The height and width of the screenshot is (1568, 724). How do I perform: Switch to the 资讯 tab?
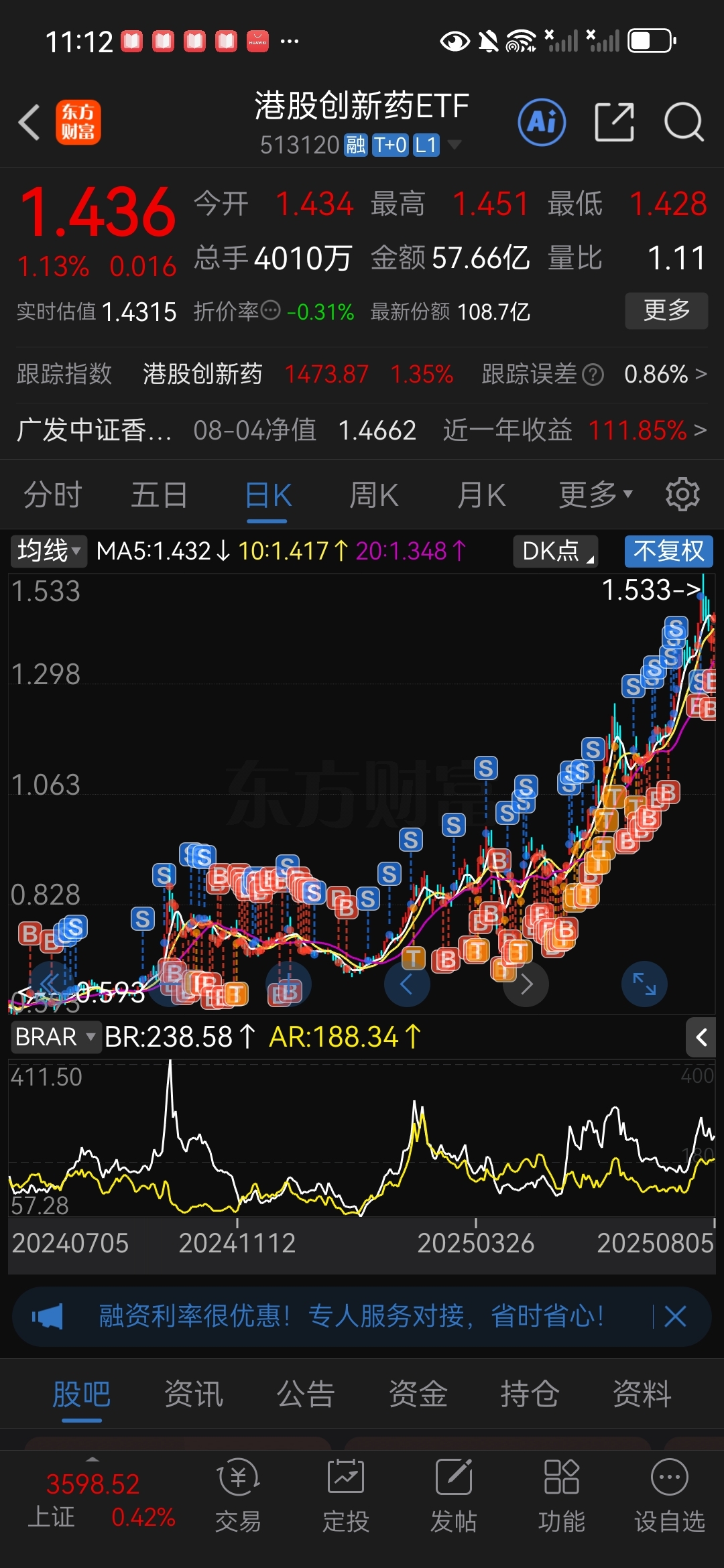click(x=194, y=1394)
